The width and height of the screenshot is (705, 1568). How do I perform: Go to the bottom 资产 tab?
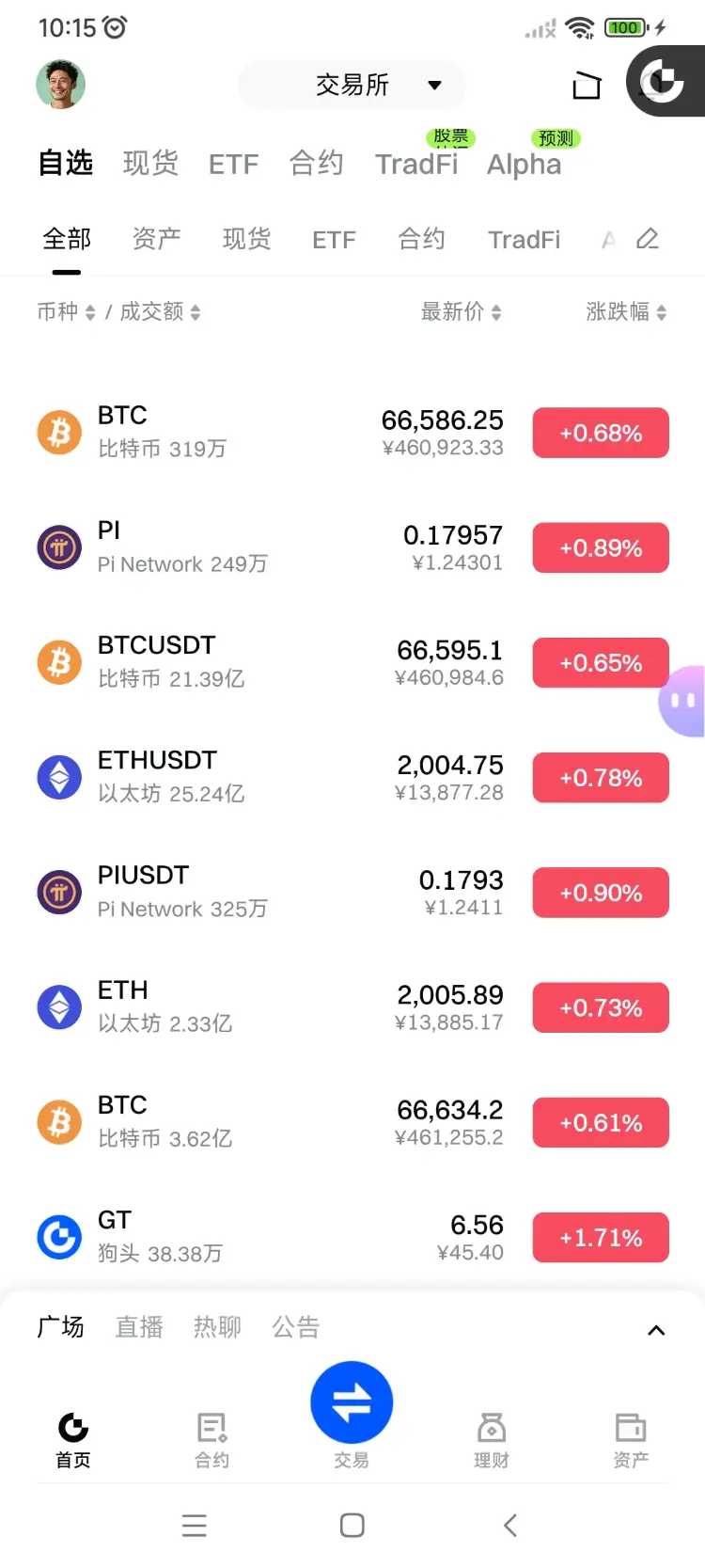(630, 1439)
